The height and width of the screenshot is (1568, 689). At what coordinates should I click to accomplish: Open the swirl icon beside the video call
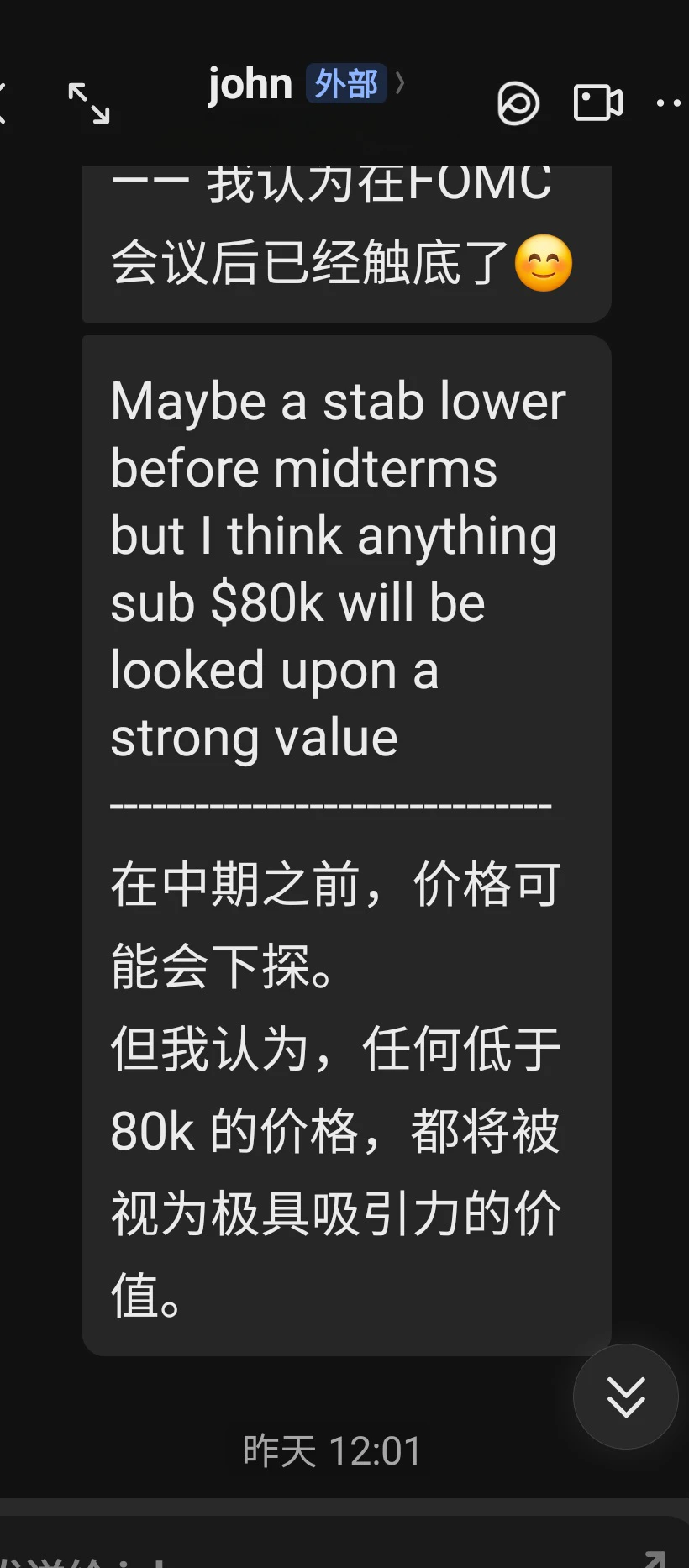tap(518, 104)
